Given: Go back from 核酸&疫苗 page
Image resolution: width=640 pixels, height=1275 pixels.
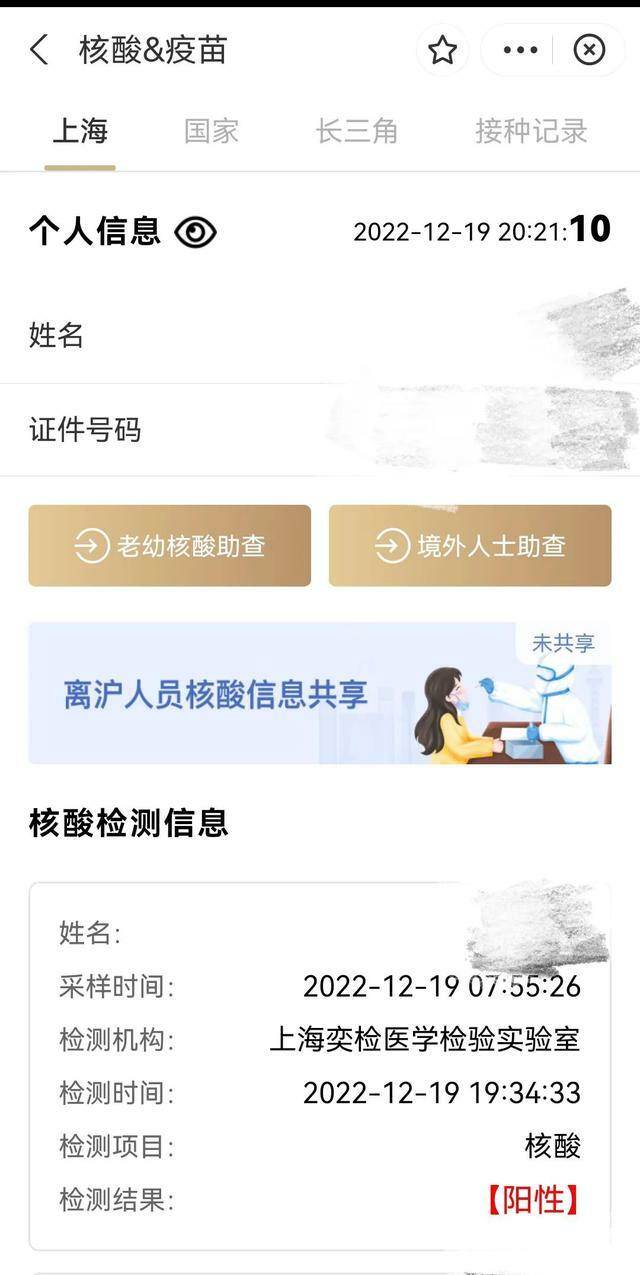Looking at the screenshot, I should point(39,49).
